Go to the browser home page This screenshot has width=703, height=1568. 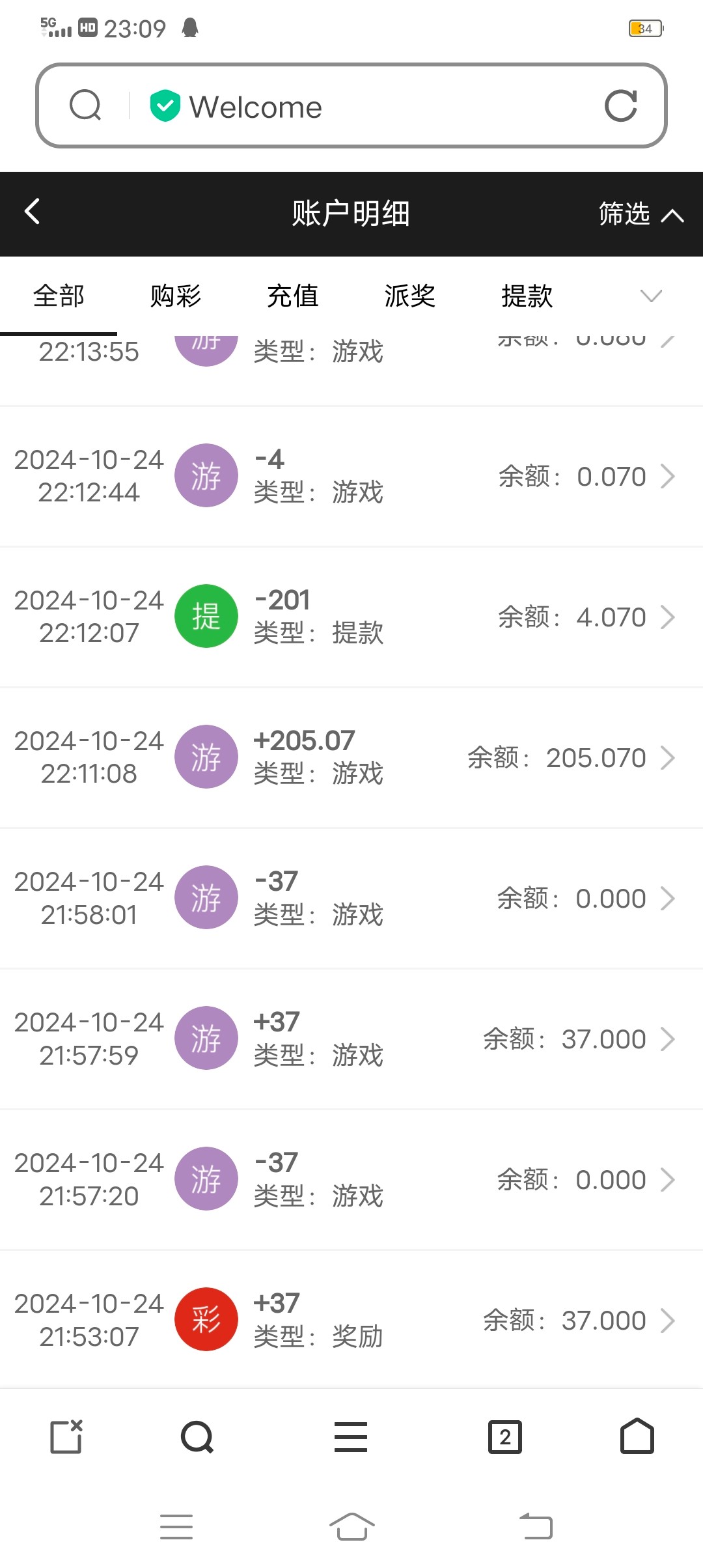637,1437
